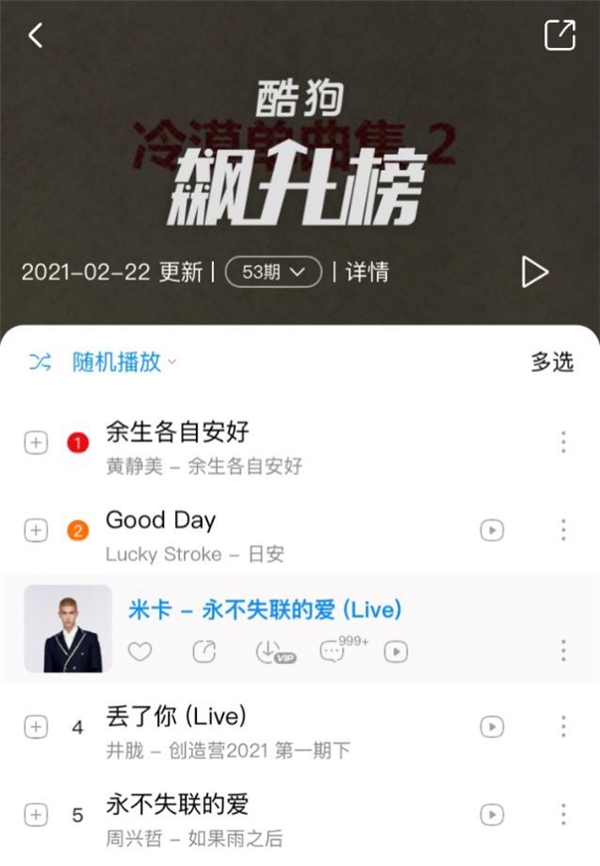Open more options for 周兴哲's 永不失联的爱
Image resolution: width=600 pixels, height=866 pixels.
[x=564, y=814]
